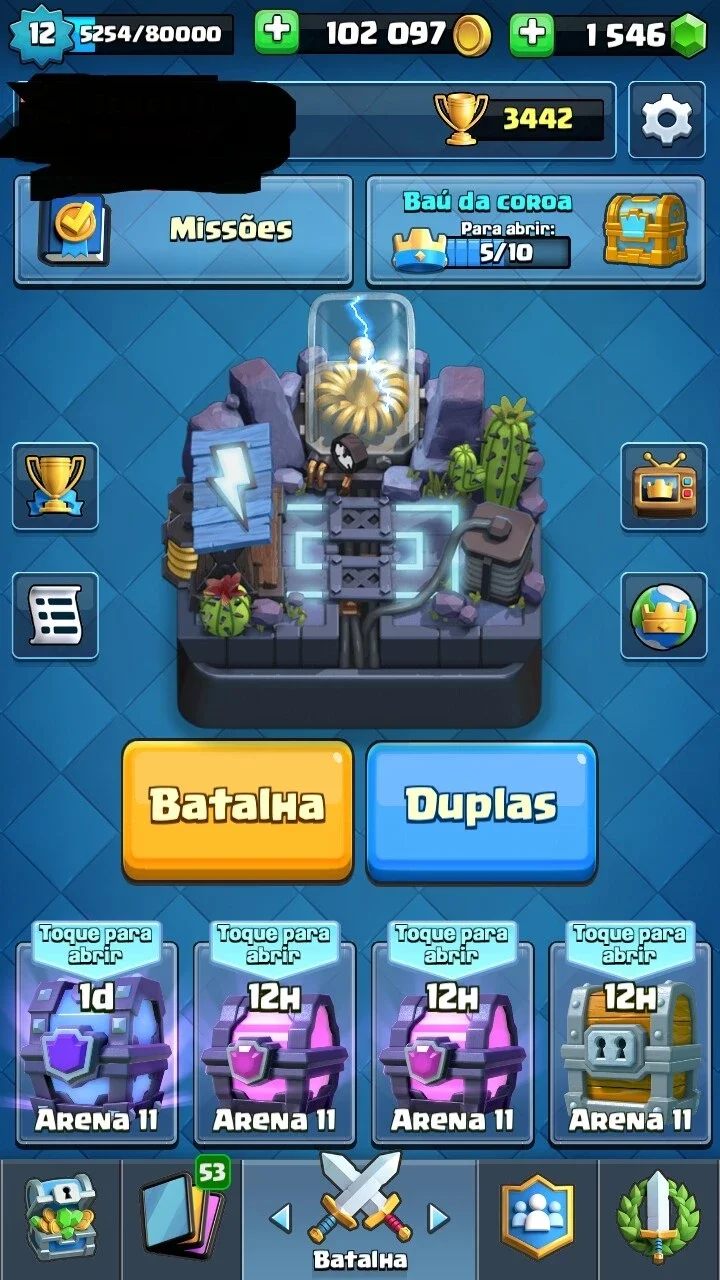Start a 2v2 match with Duplas

click(x=481, y=810)
